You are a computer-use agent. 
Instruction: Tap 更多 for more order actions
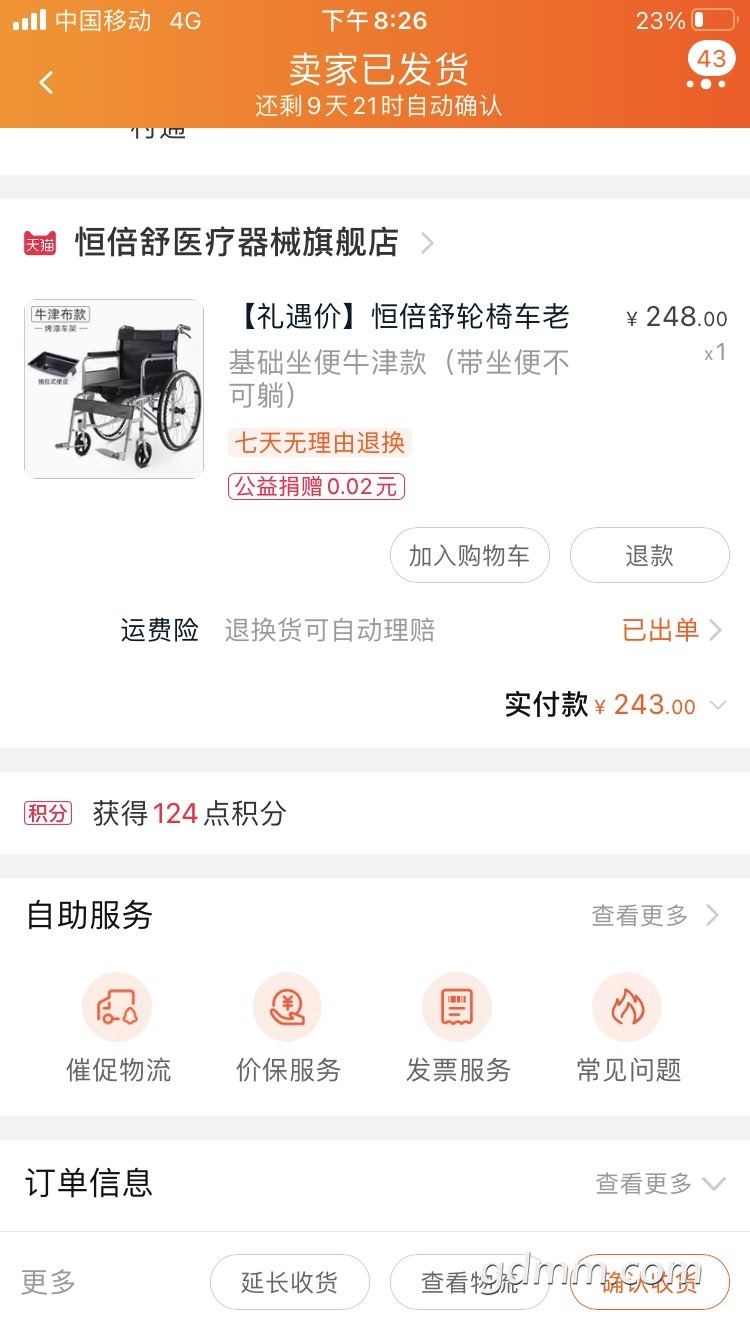click(x=48, y=1282)
